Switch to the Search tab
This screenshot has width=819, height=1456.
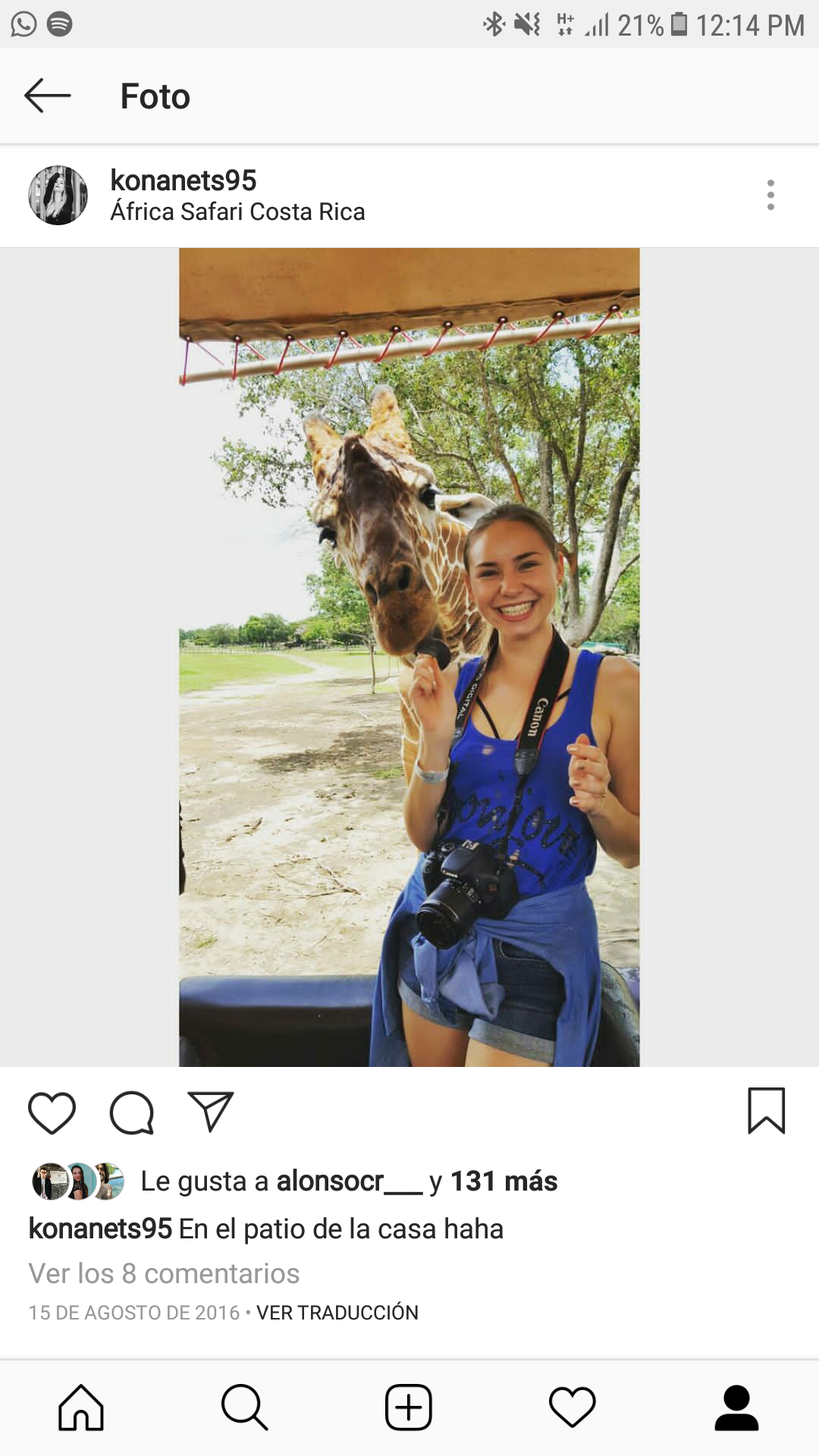(x=244, y=1407)
